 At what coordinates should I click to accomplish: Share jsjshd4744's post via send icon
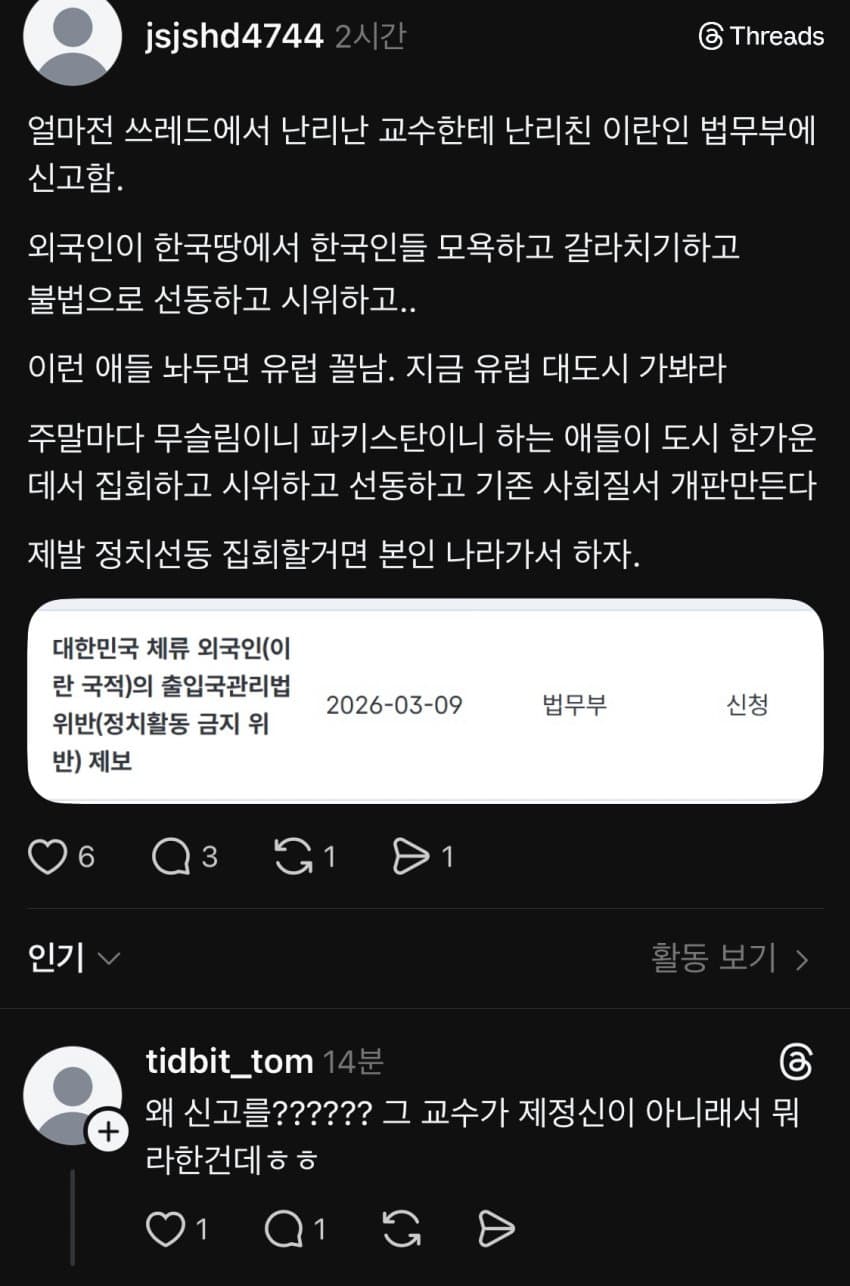pyautogui.click(x=410, y=856)
